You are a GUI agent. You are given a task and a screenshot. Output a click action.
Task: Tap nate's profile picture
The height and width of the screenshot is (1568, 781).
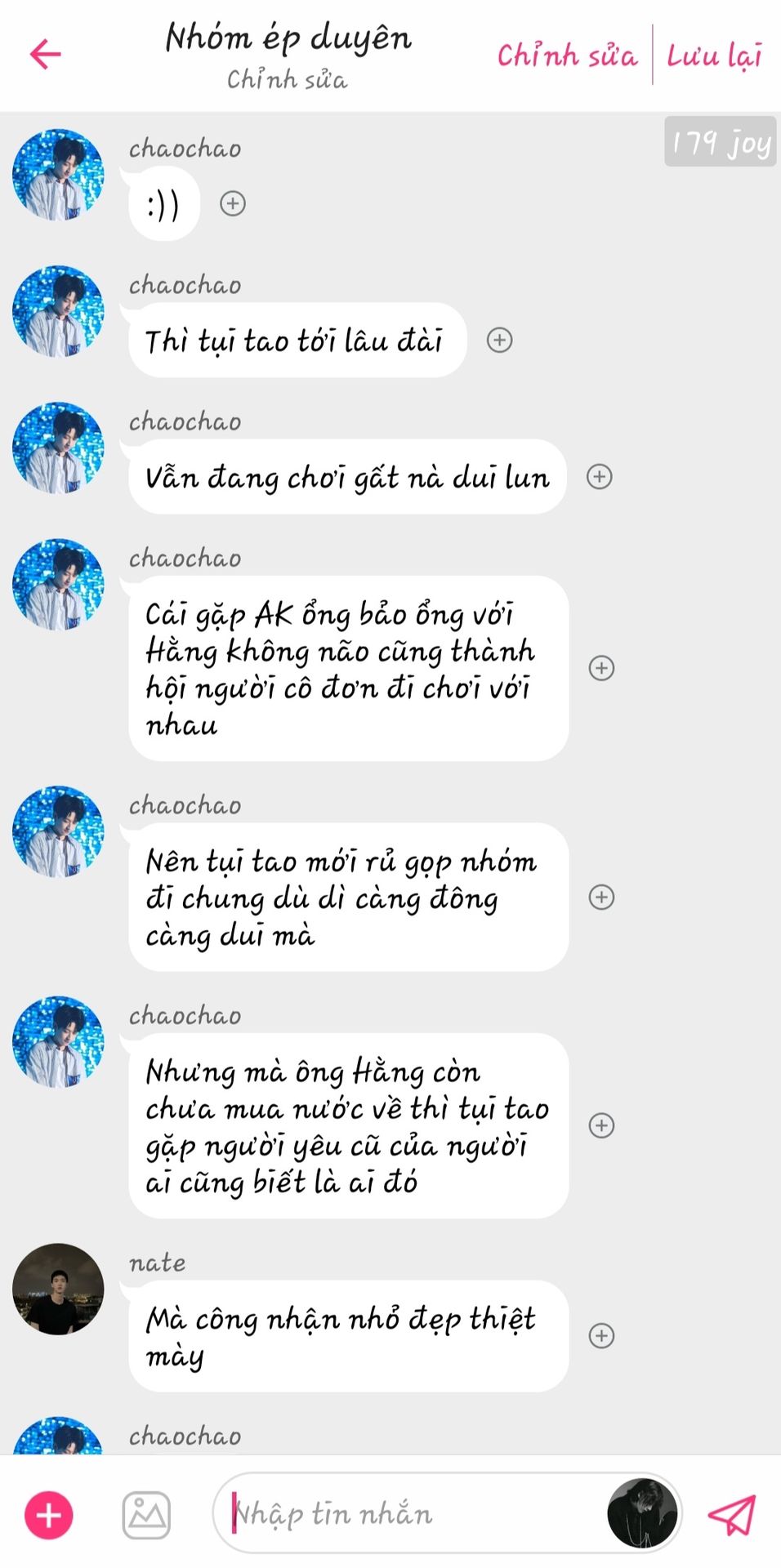tap(58, 1289)
